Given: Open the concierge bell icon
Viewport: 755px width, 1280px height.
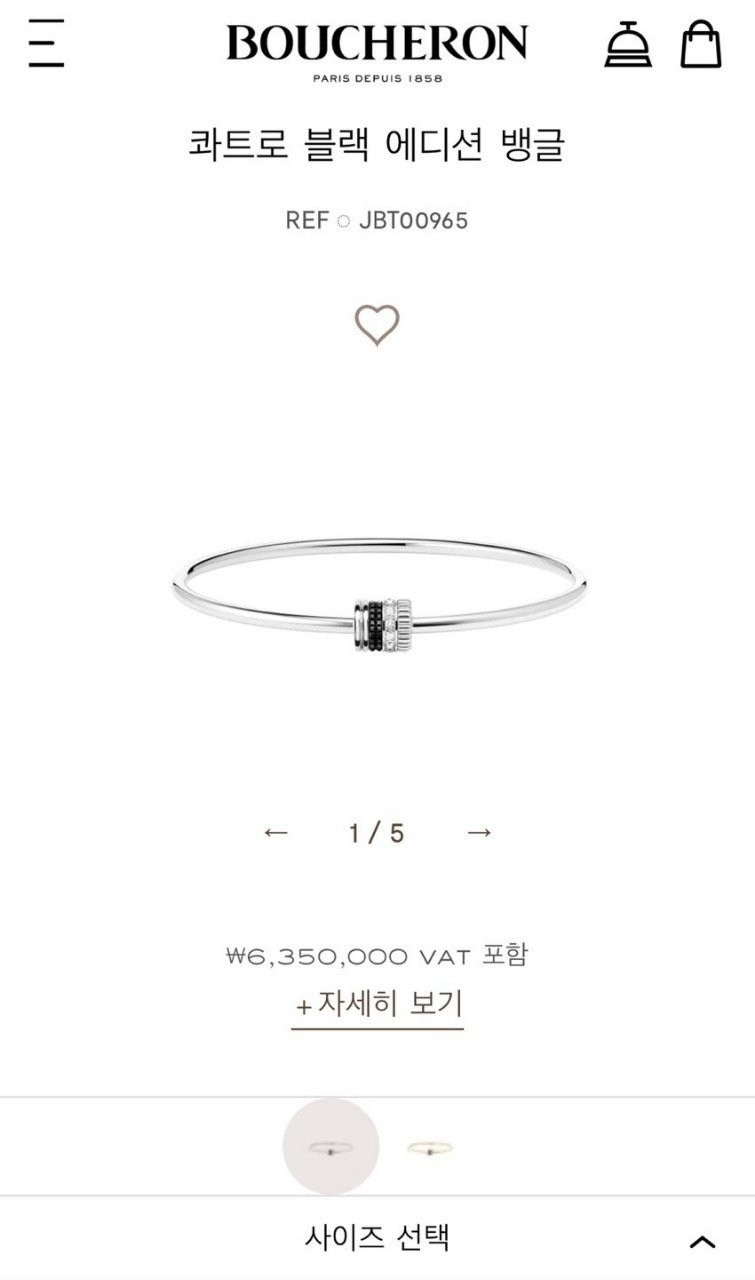Looking at the screenshot, I should 628,45.
